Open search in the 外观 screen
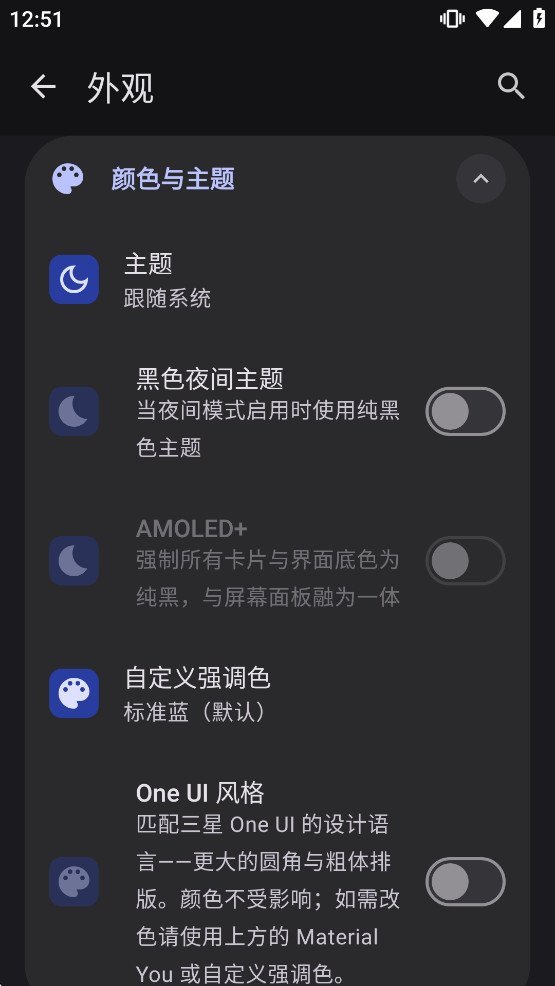Viewport: 555px width, 986px height. pos(510,86)
